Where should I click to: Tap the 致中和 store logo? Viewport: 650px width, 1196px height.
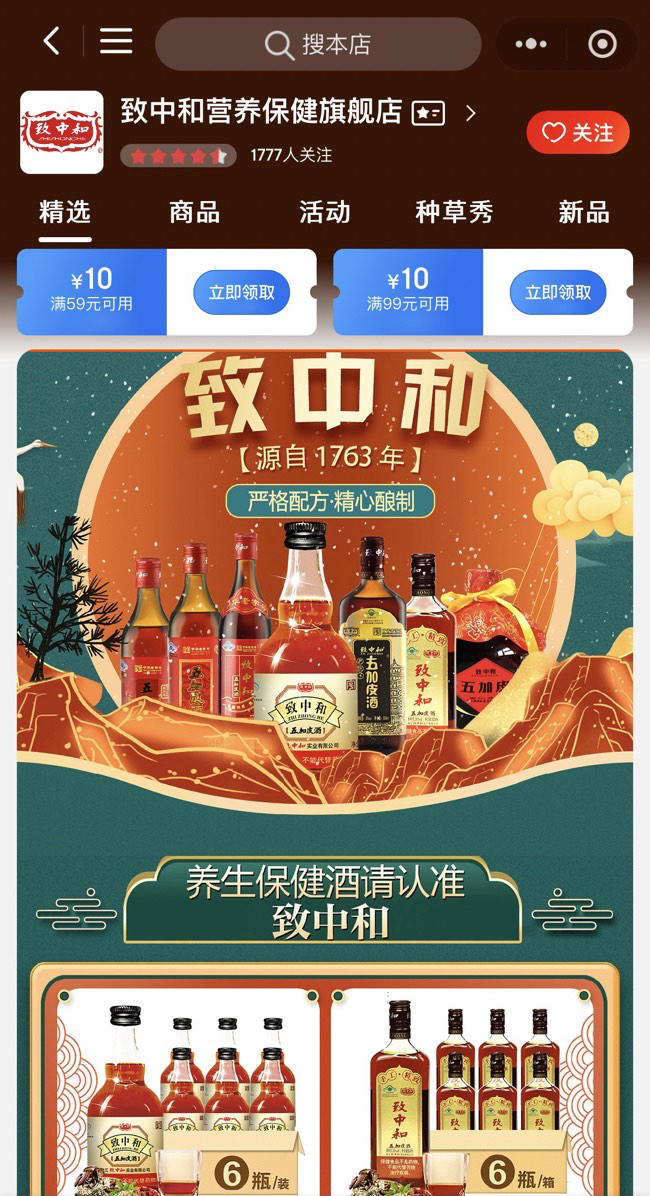(x=62, y=132)
